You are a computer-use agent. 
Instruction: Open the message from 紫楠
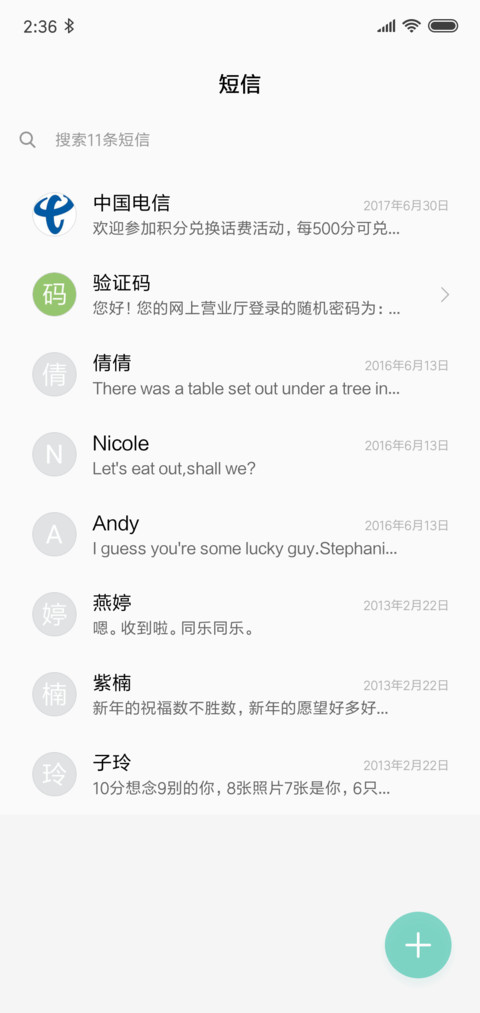pyautogui.click(x=240, y=694)
